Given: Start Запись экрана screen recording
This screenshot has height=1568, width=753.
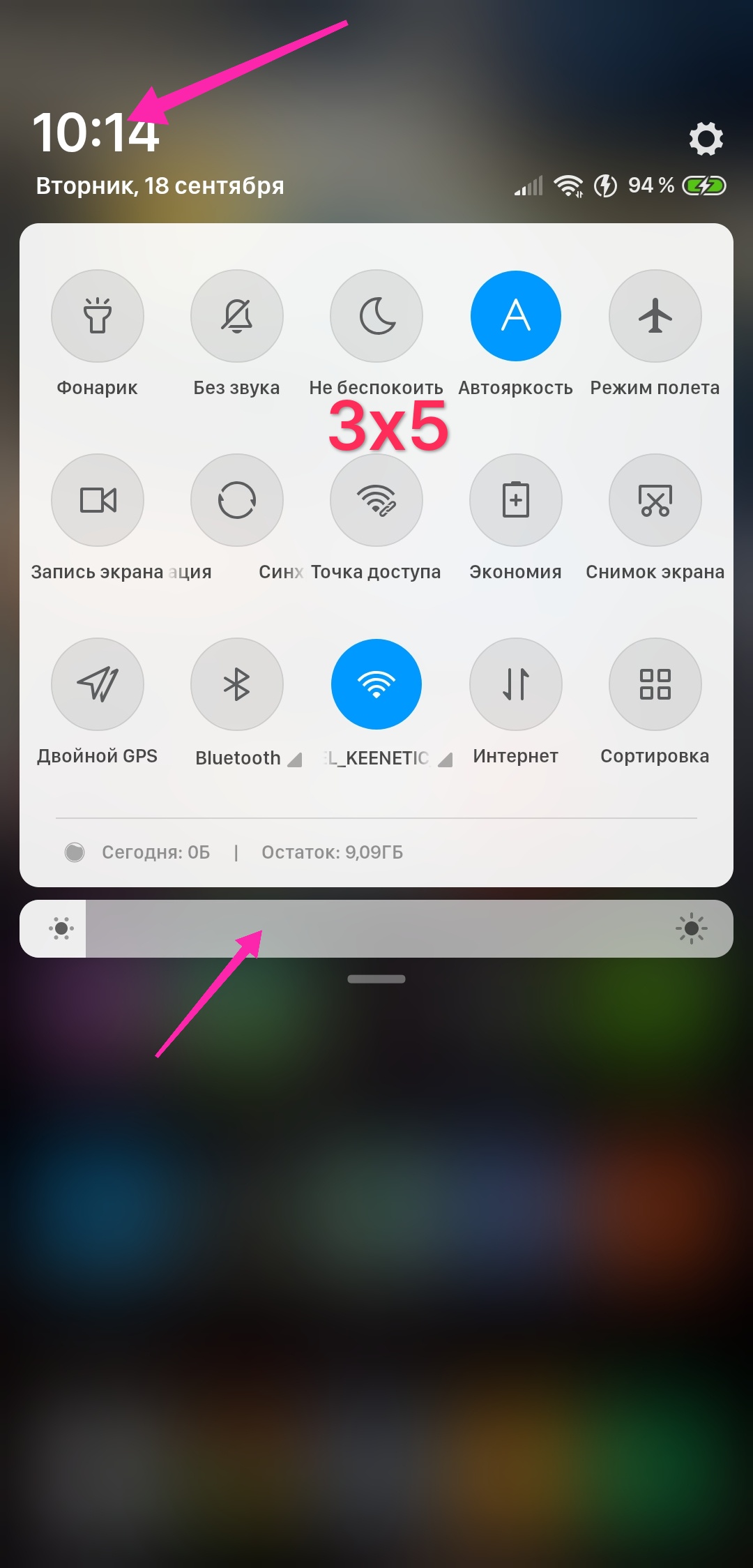Looking at the screenshot, I should coord(98,500).
